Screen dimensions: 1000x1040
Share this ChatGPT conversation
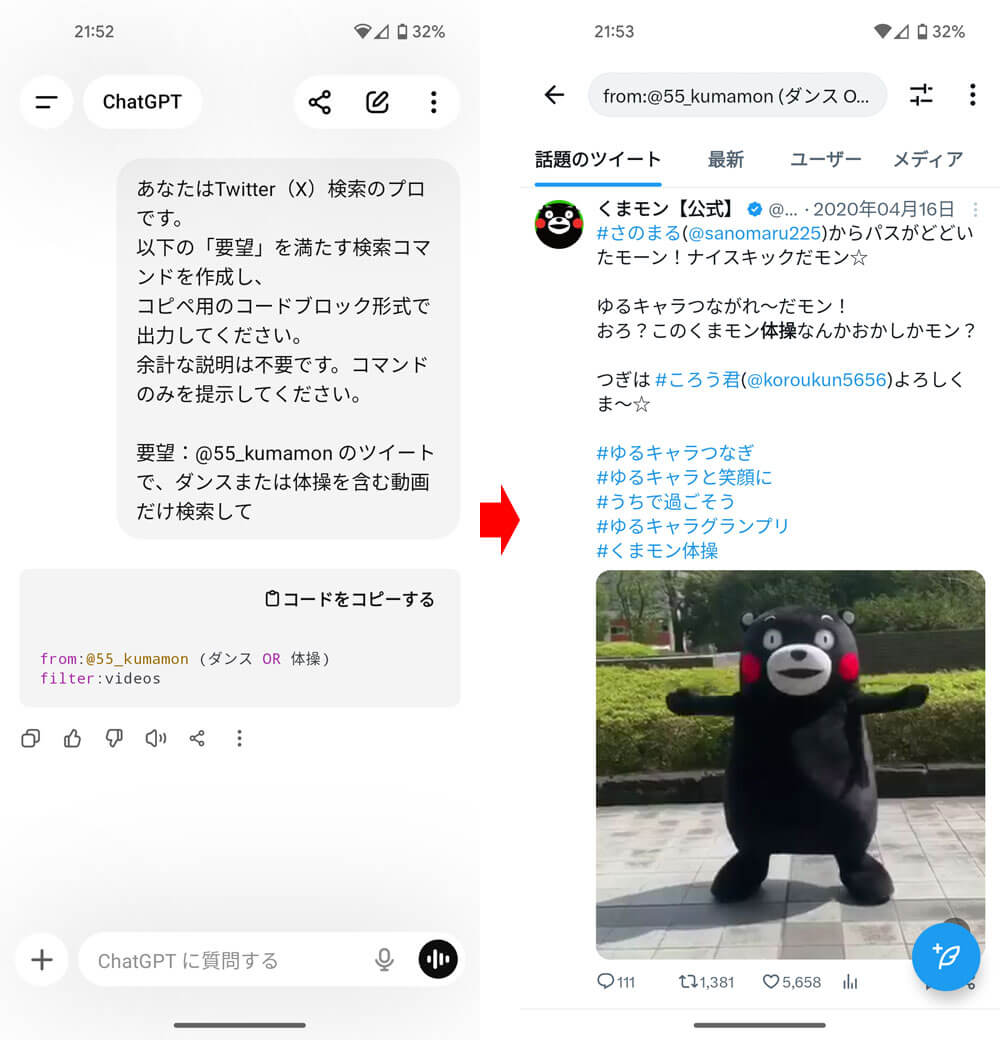[319, 102]
